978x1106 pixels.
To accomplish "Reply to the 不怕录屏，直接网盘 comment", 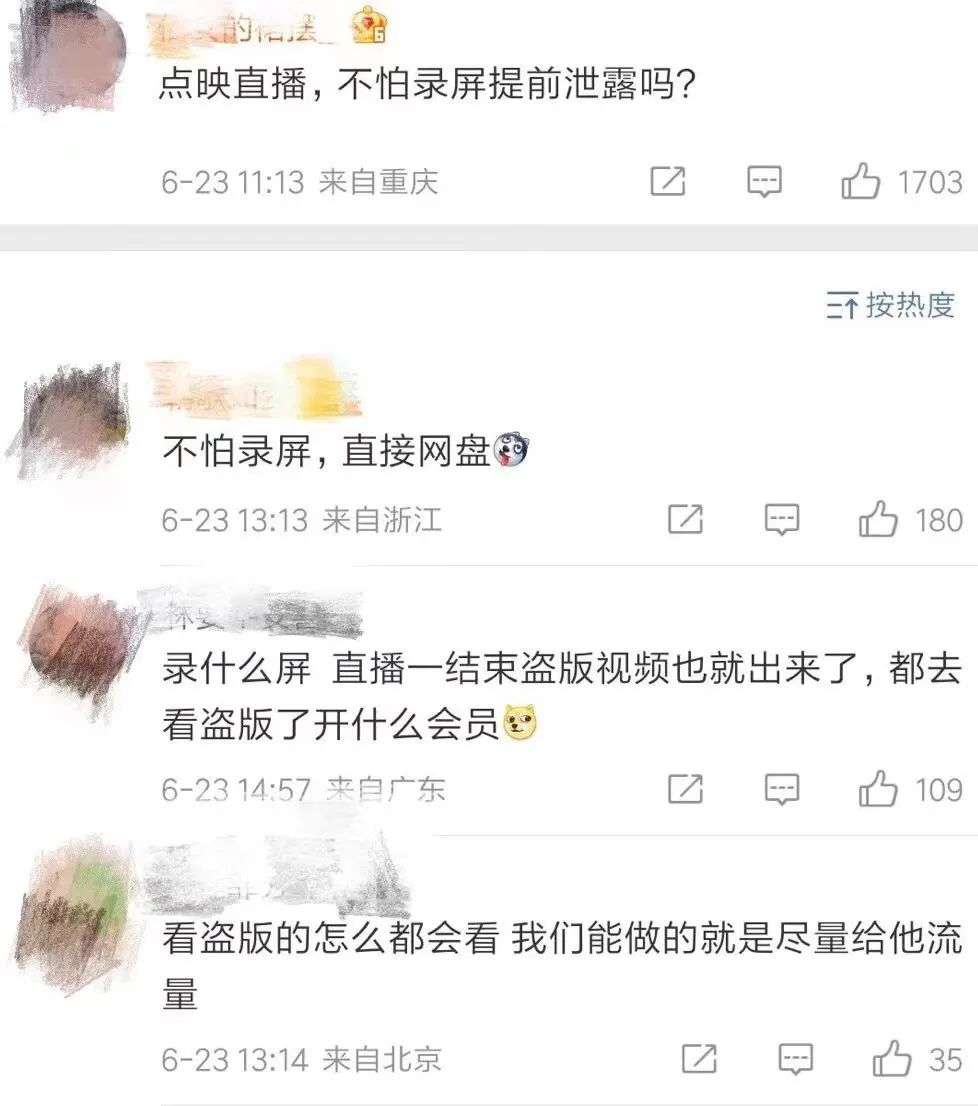I will coord(782,520).
